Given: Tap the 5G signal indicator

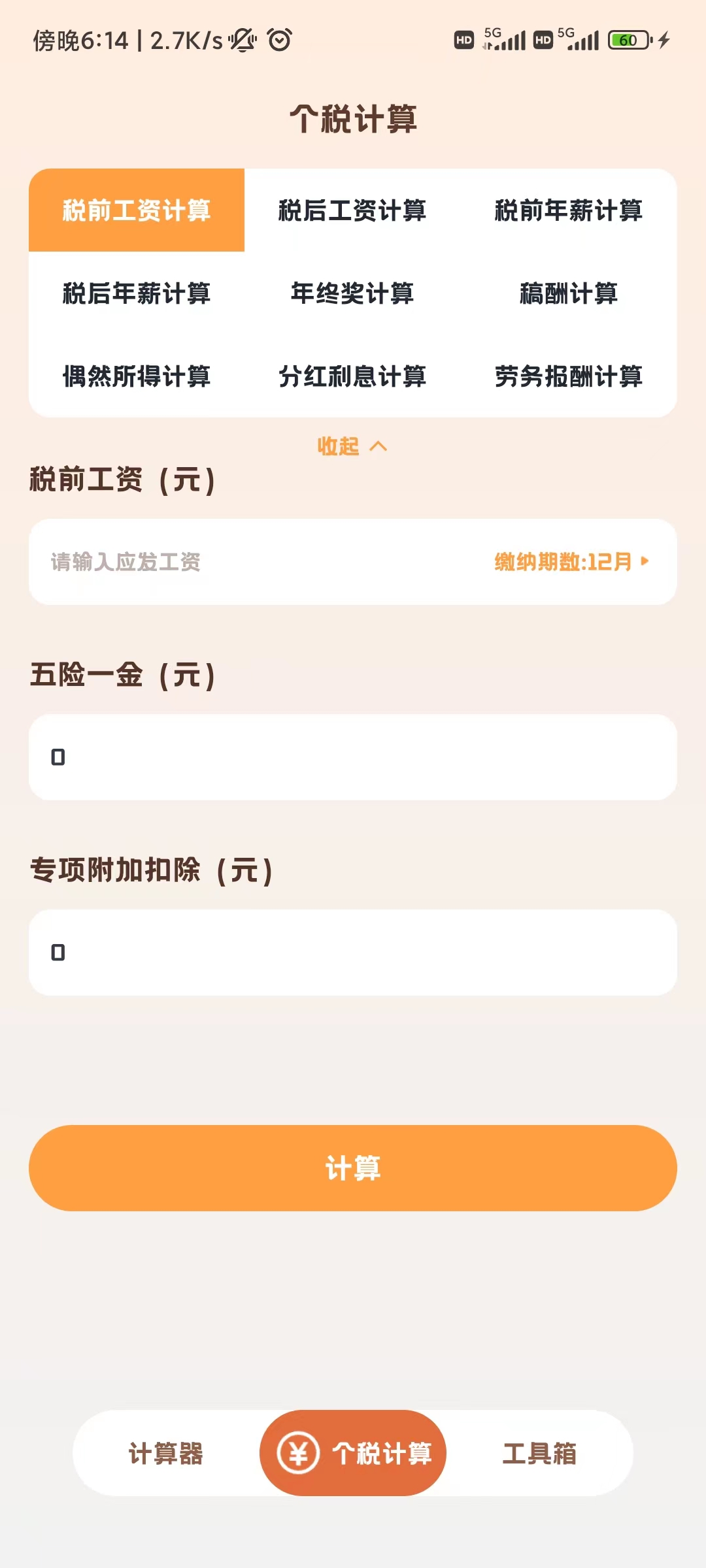Looking at the screenshot, I should pyautogui.click(x=503, y=41).
